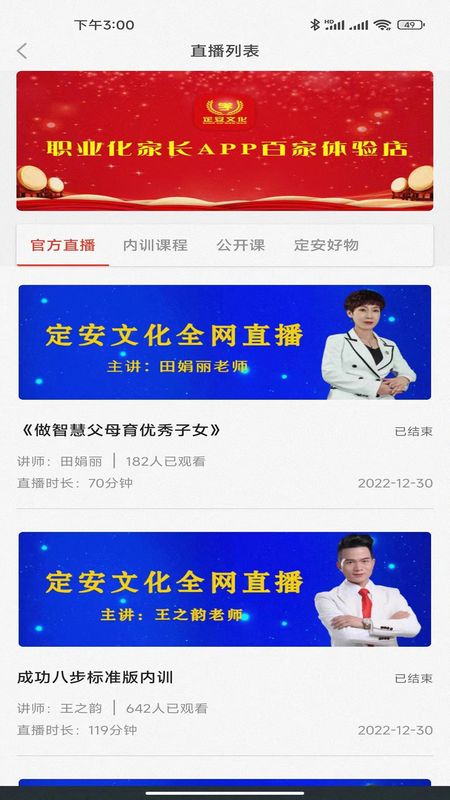Open 田娟丽老师's live stream card
450x800 pixels.
(225, 342)
